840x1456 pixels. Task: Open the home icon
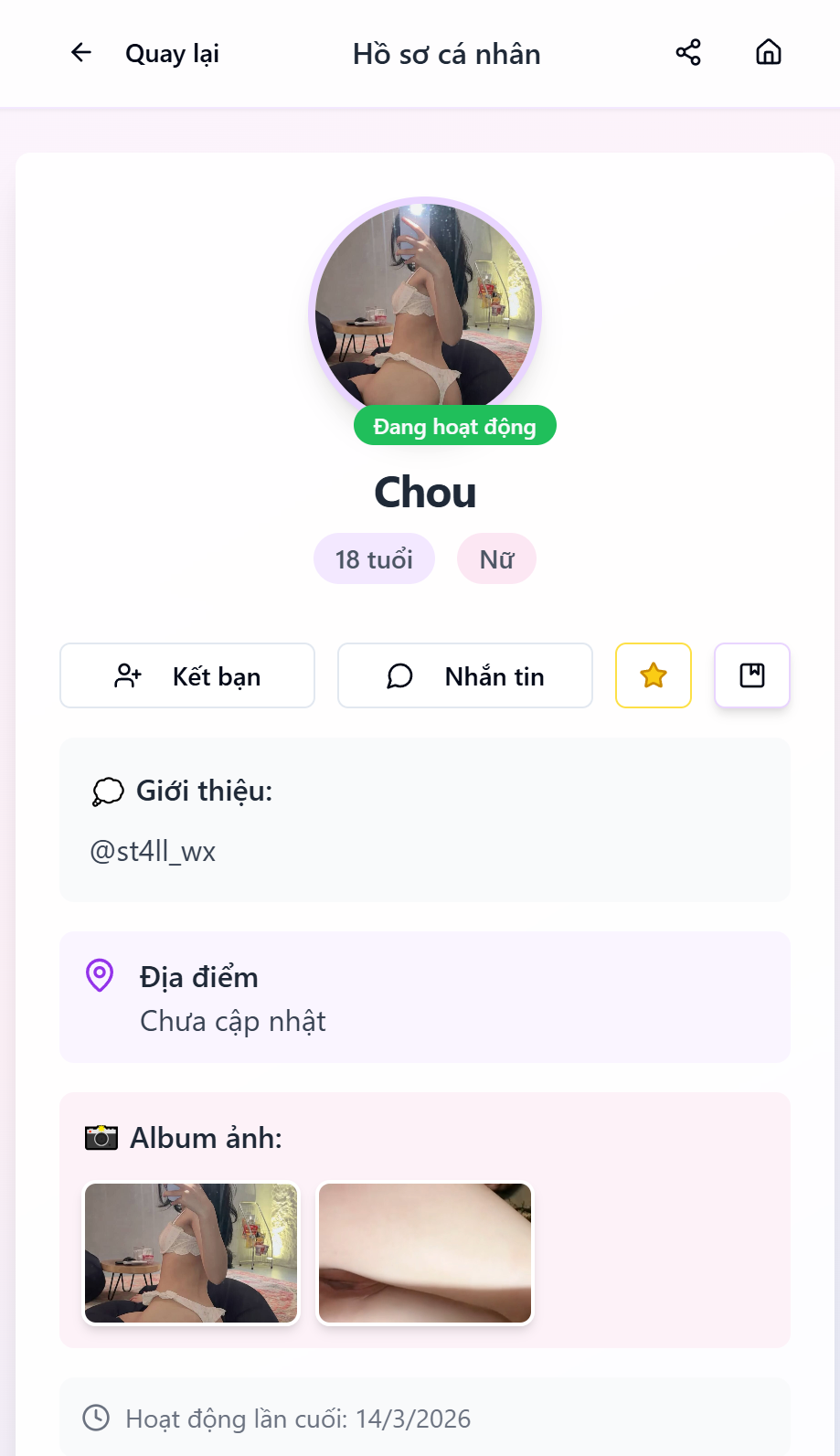769,53
